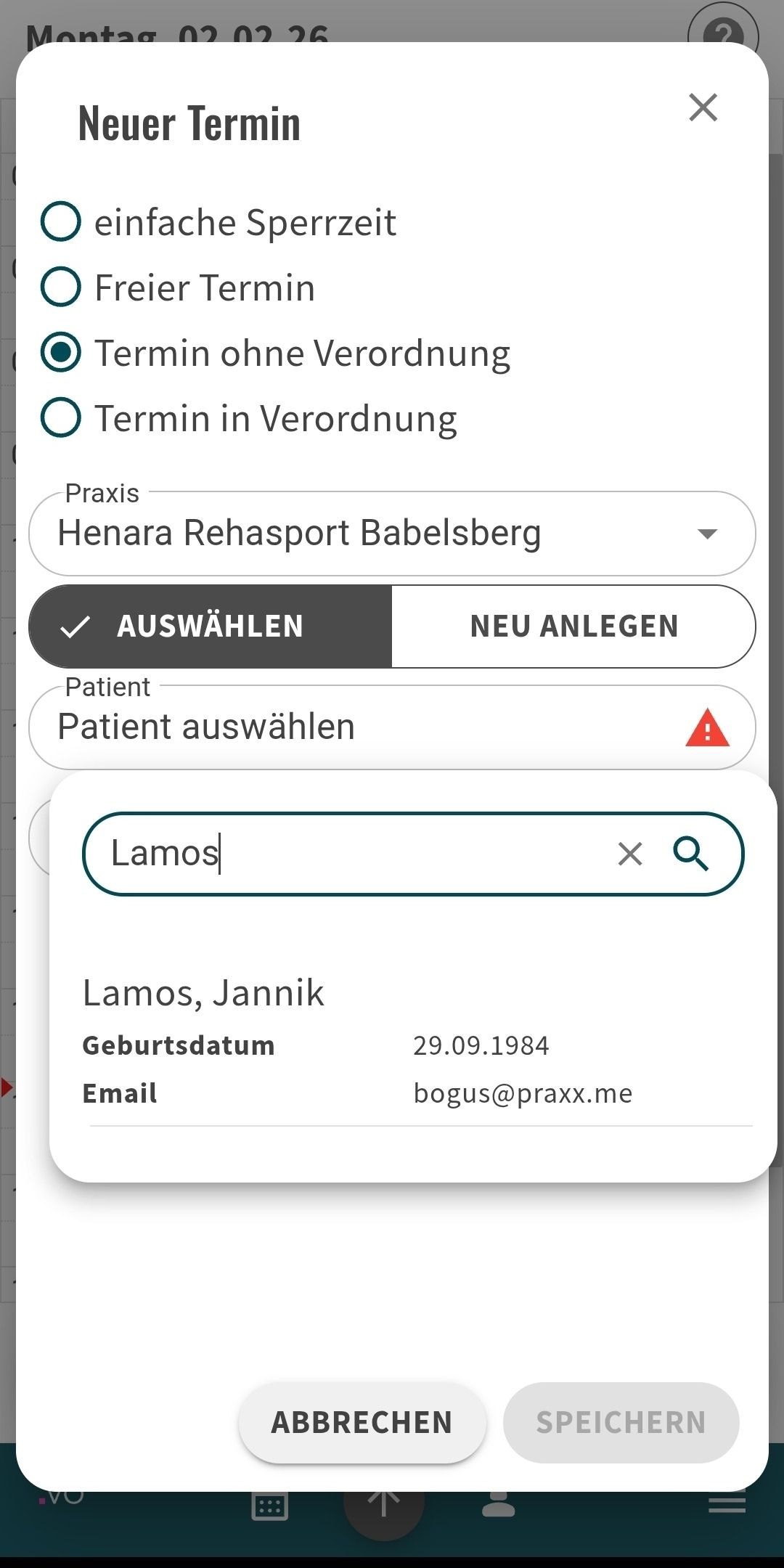Select Termin ohne Verordnung
The width and height of the screenshot is (784, 1568).
(x=61, y=353)
